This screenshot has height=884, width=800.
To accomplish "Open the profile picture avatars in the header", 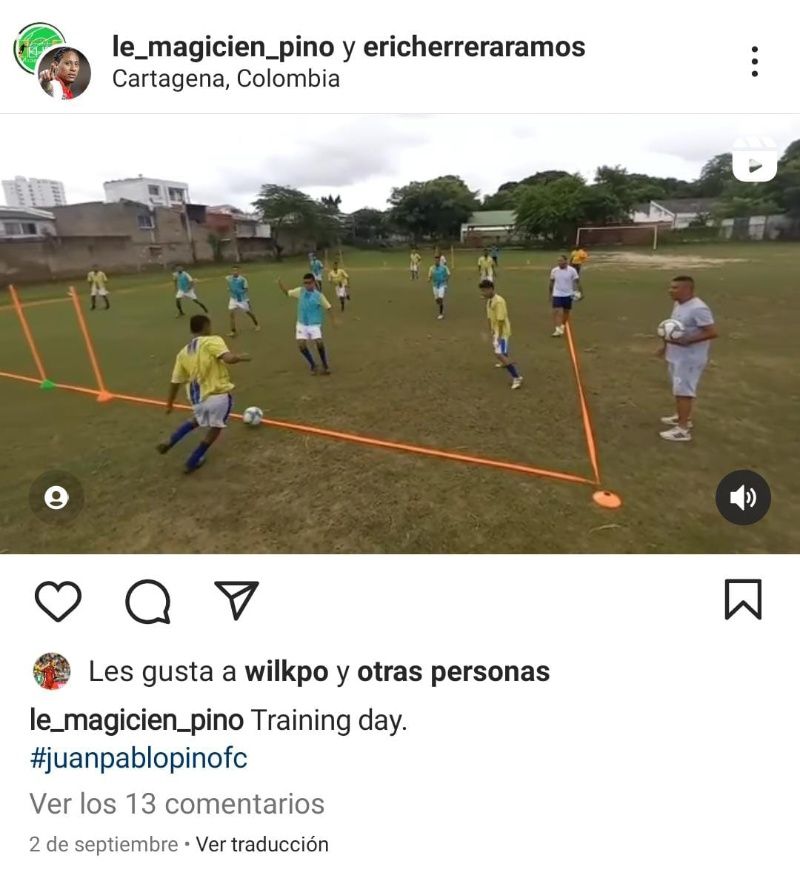I will click(x=52, y=62).
